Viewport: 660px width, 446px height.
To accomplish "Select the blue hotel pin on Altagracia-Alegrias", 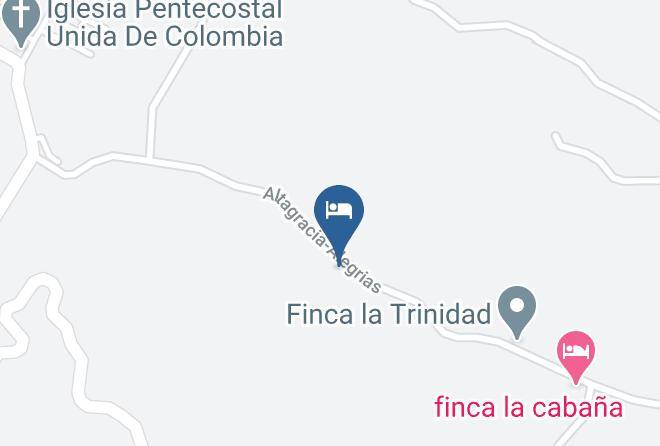I will tap(339, 221).
